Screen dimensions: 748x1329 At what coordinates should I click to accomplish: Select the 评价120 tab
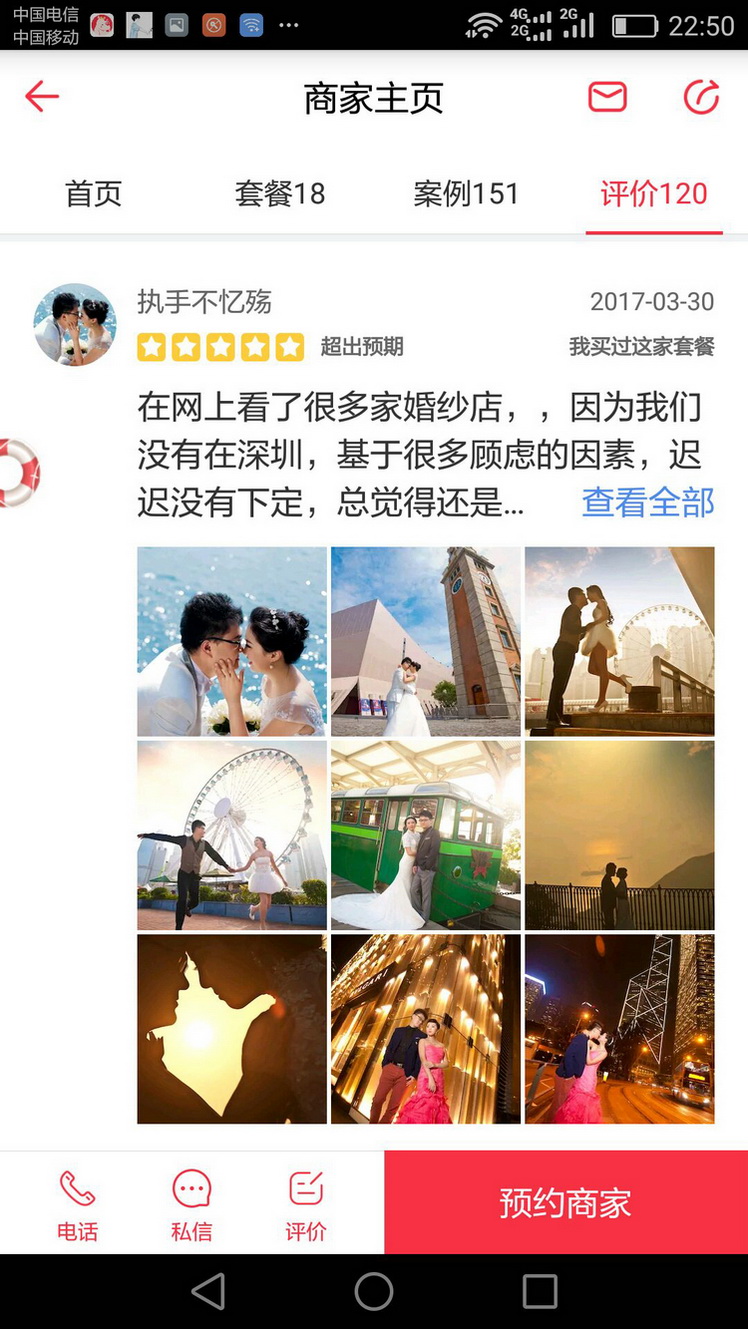(654, 193)
